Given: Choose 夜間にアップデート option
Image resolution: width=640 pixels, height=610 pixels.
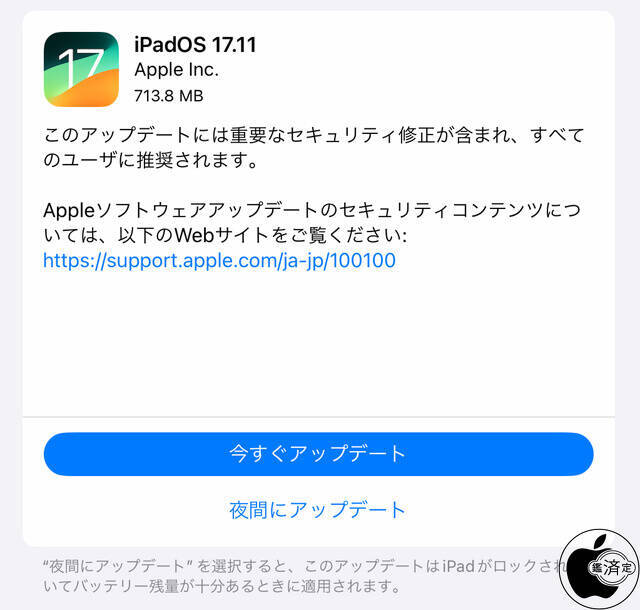Looking at the screenshot, I should click(317, 510).
